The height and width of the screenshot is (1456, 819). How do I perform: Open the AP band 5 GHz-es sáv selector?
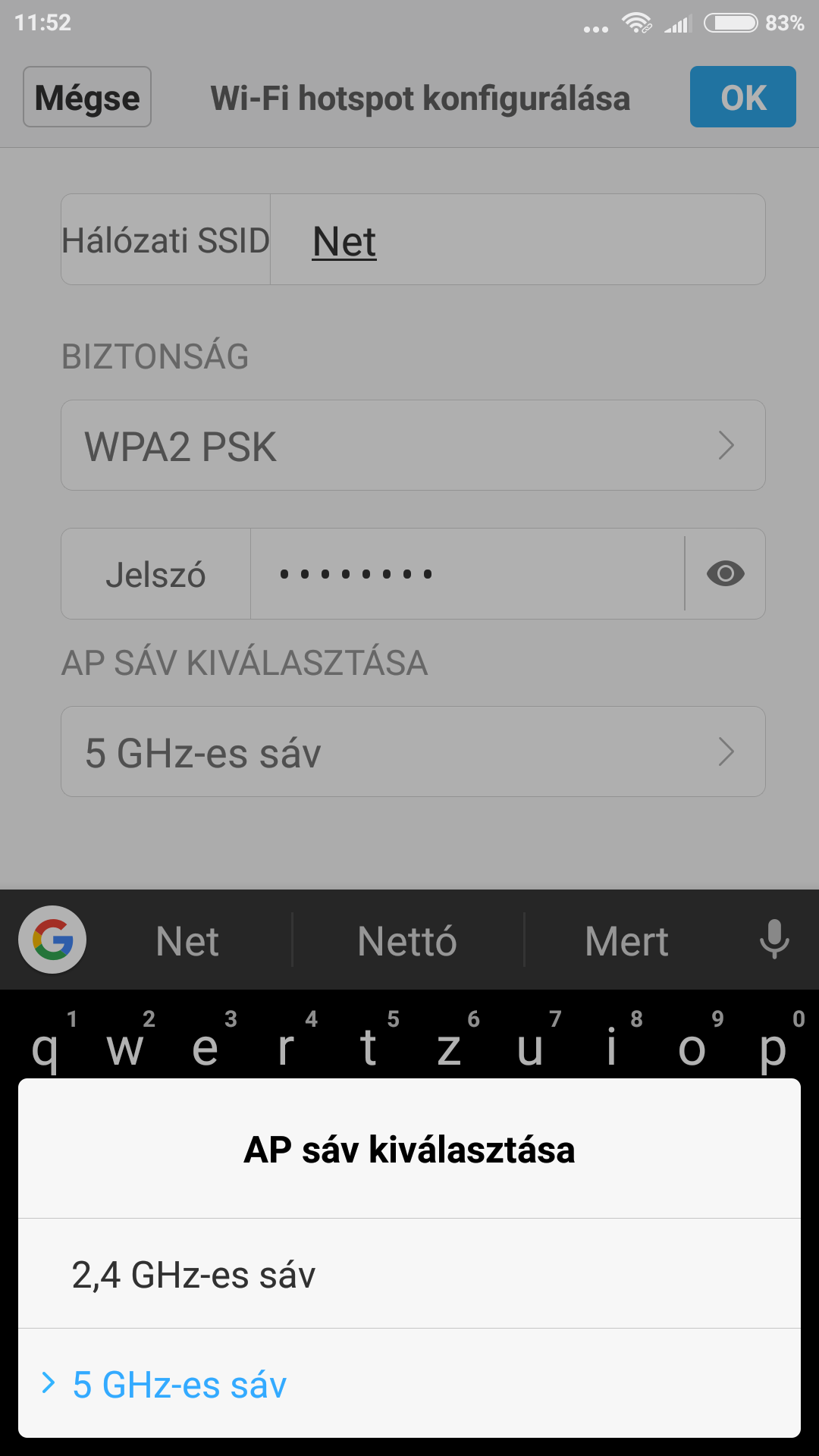[413, 752]
